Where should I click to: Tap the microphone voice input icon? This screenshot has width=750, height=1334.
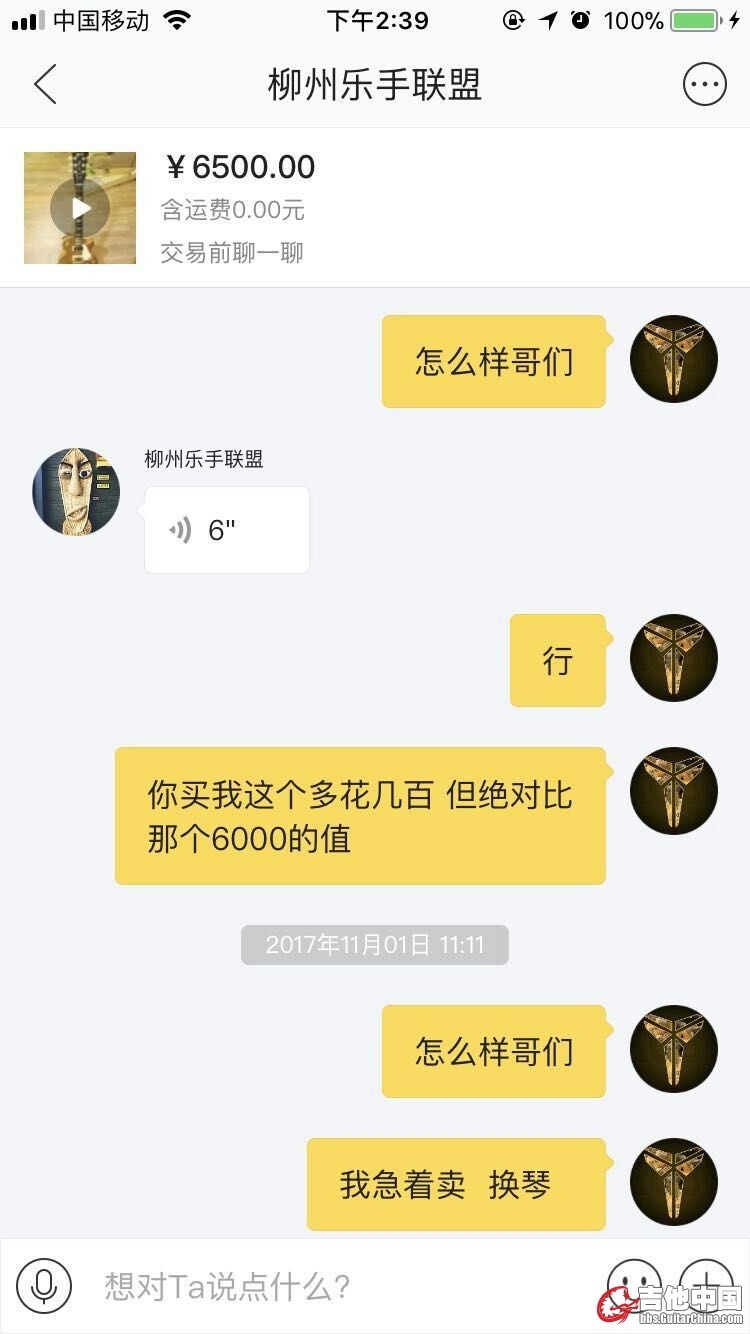tap(44, 1286)
